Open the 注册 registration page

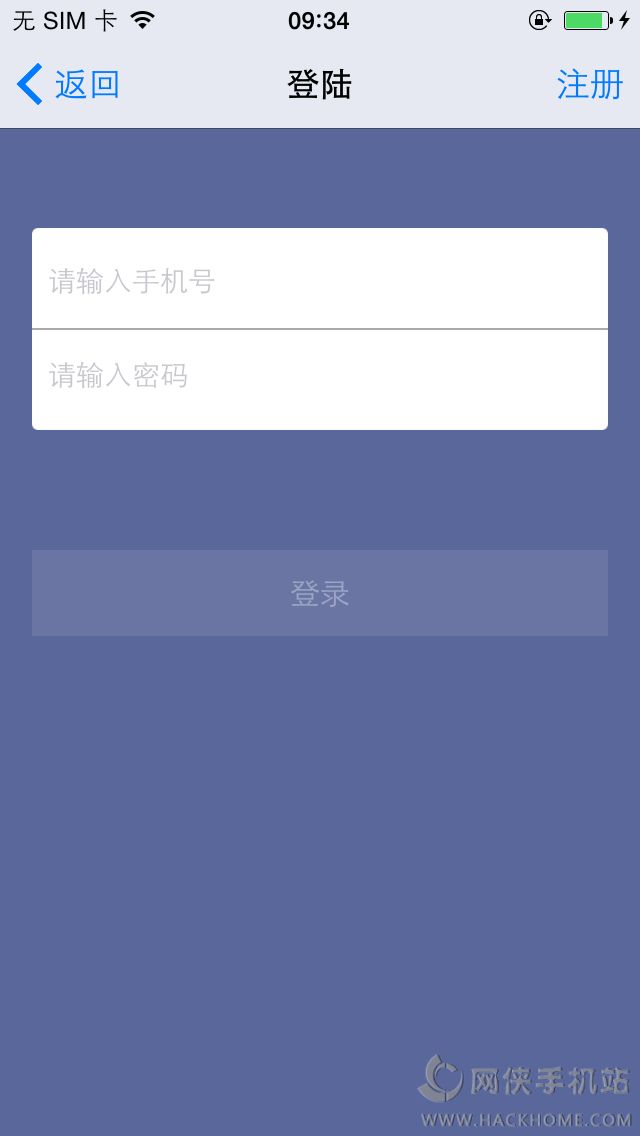click(589, 85)
